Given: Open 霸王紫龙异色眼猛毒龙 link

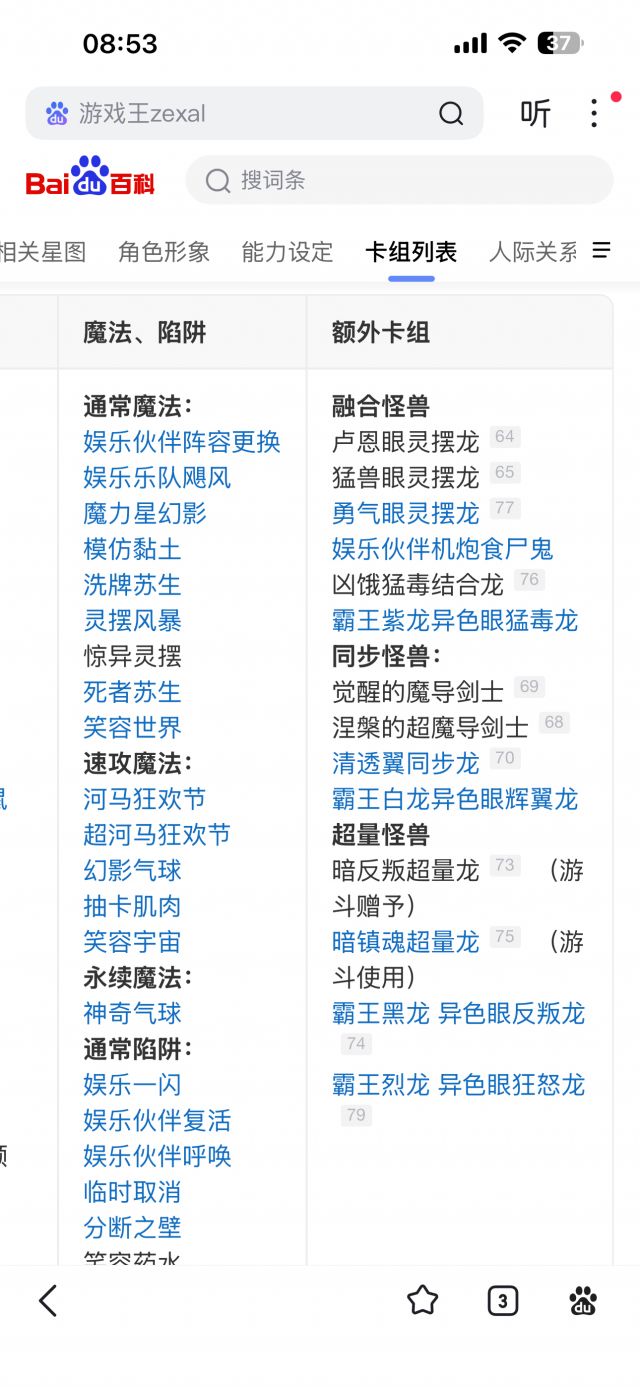Looking at the screenshot, I should (455, 621).
